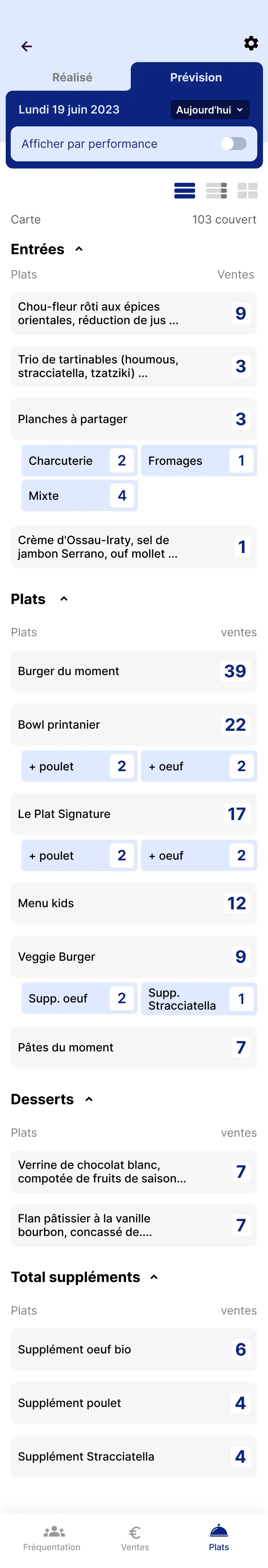Collapse the Plats section
The image size is (268, 1568).
tap(64, 599)
